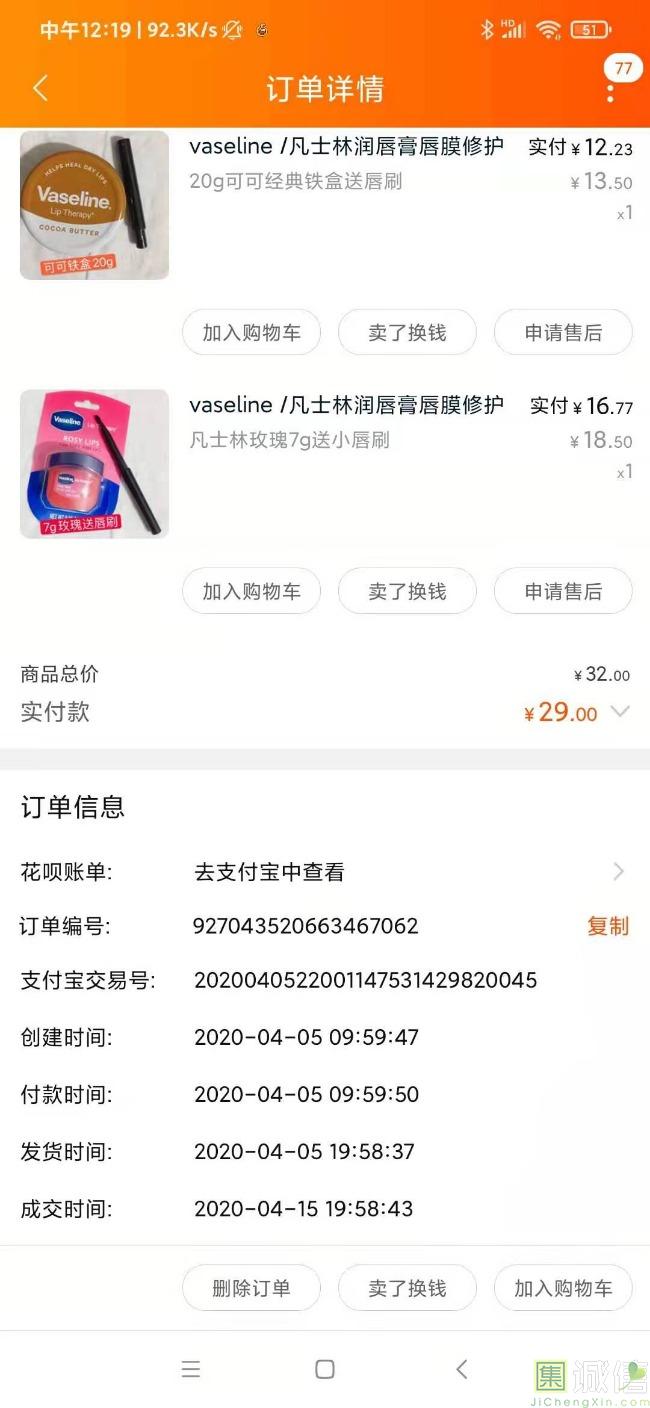Tap 加入购物车 under the 可可 Vaseline item
The width and height of the screenshot is (650, 1408).
(x=251, y=332)
